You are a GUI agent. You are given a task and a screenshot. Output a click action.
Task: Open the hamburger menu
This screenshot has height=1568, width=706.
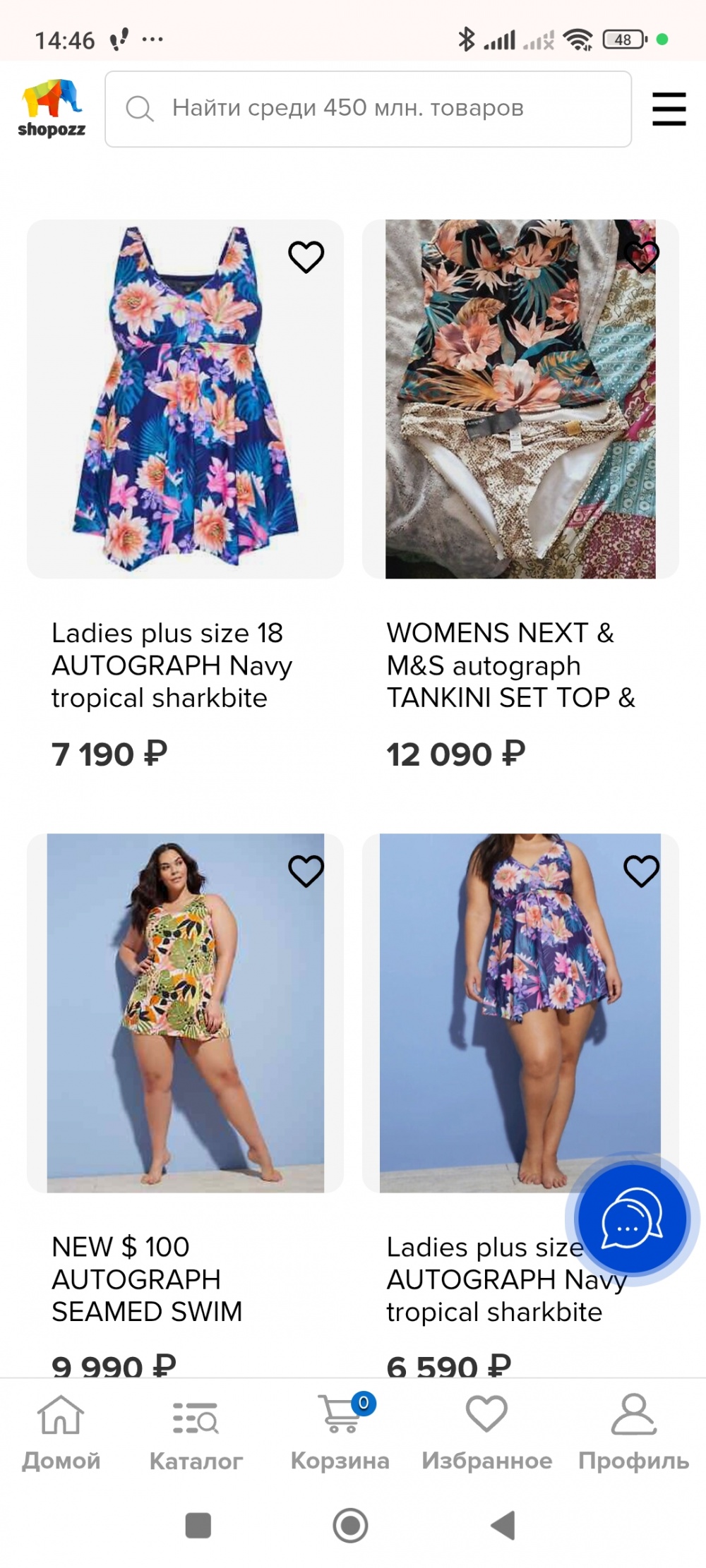click(x=669, y=109)
